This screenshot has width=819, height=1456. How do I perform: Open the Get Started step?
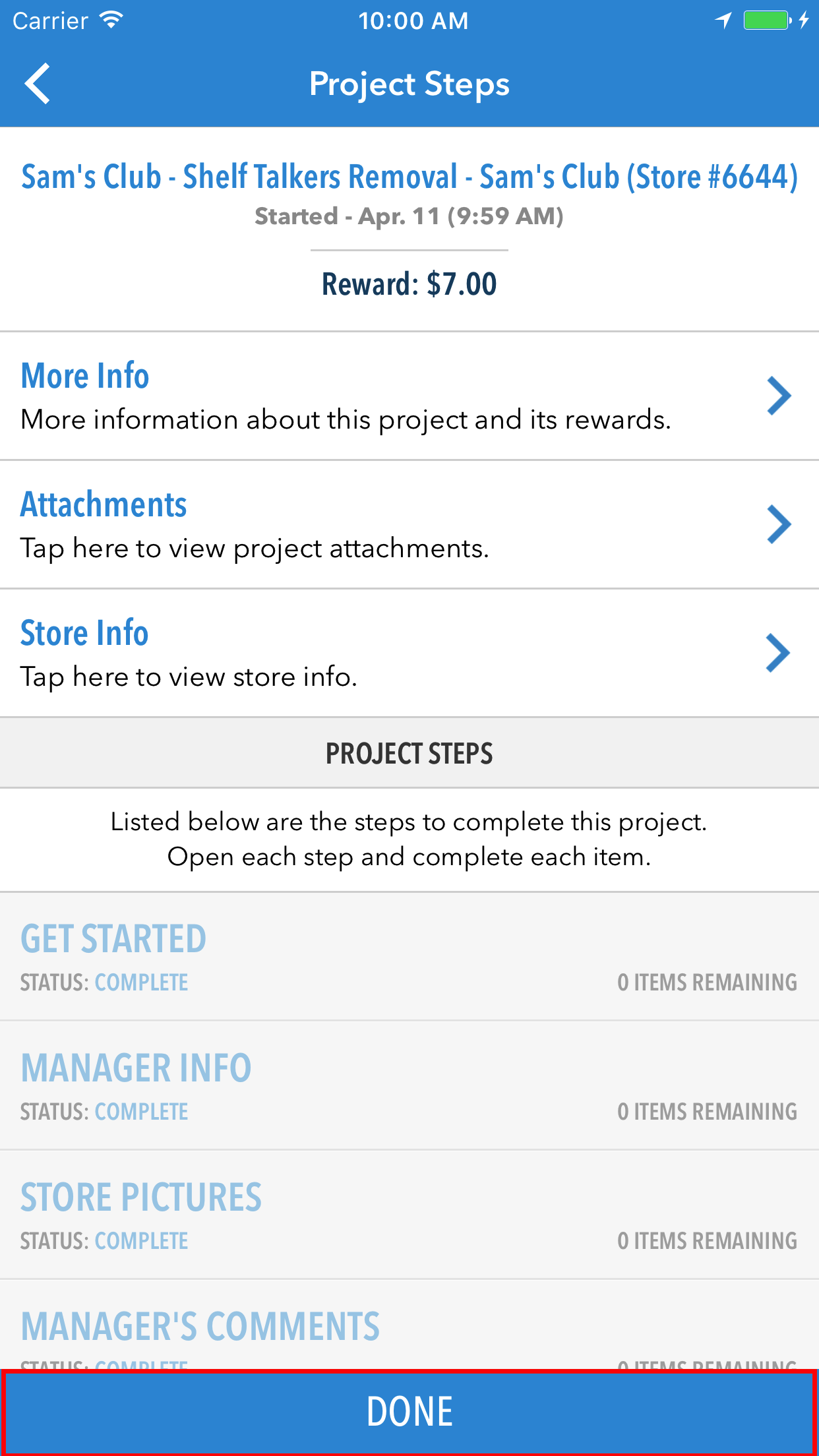409,957
